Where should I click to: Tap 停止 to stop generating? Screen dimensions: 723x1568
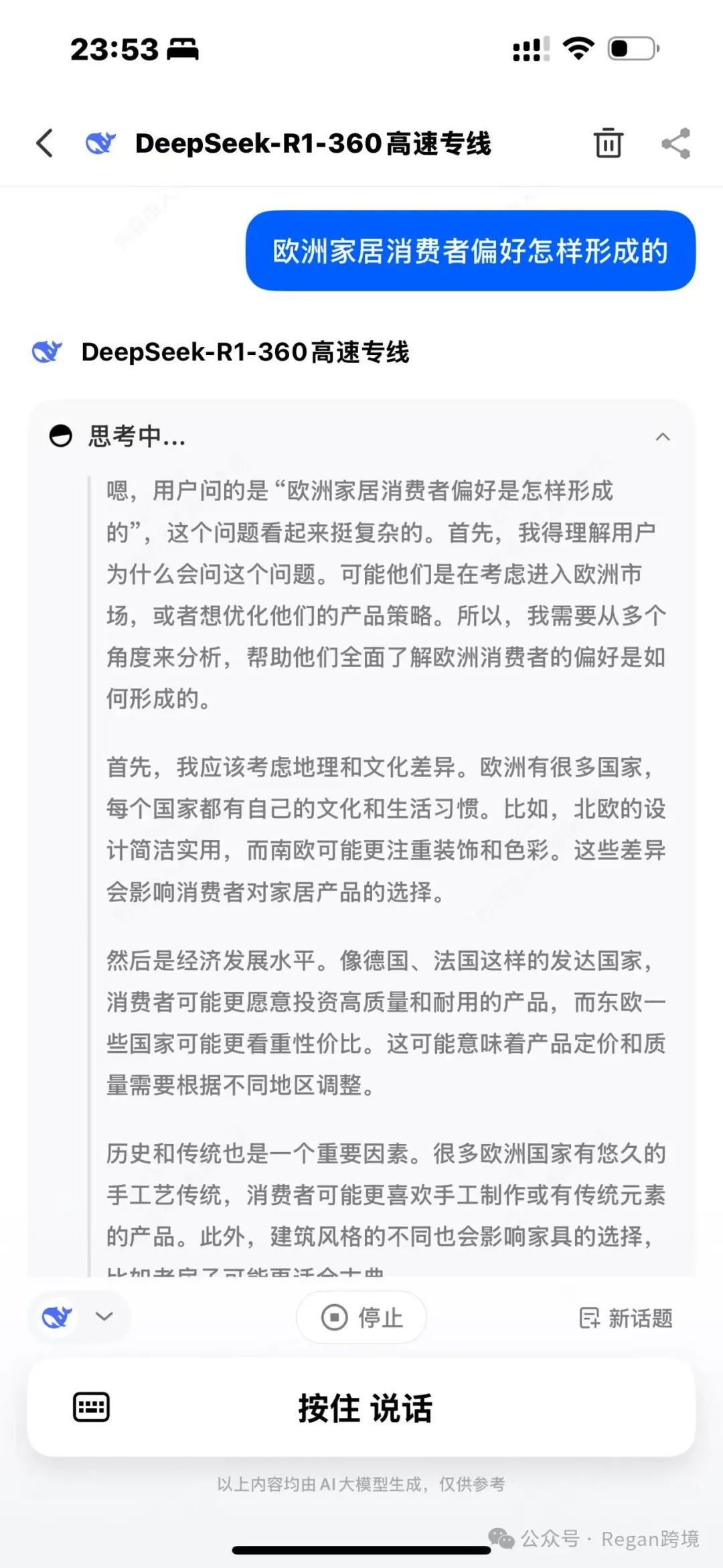click(361, 1317)
